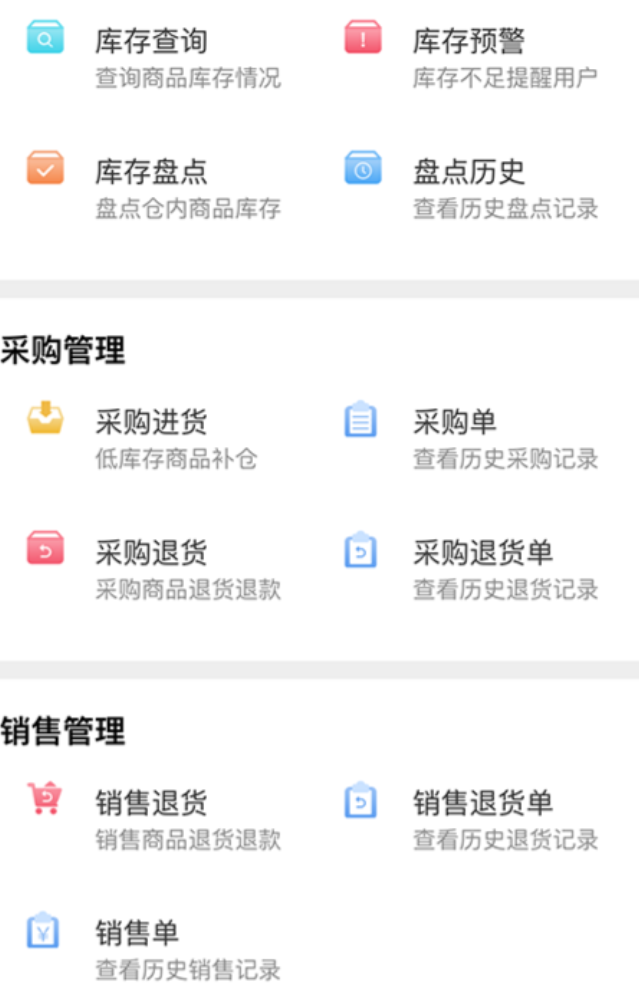639x999 pixels.
Task: Start 库存盘点 stock counting
Action: [x=151, y=172]
